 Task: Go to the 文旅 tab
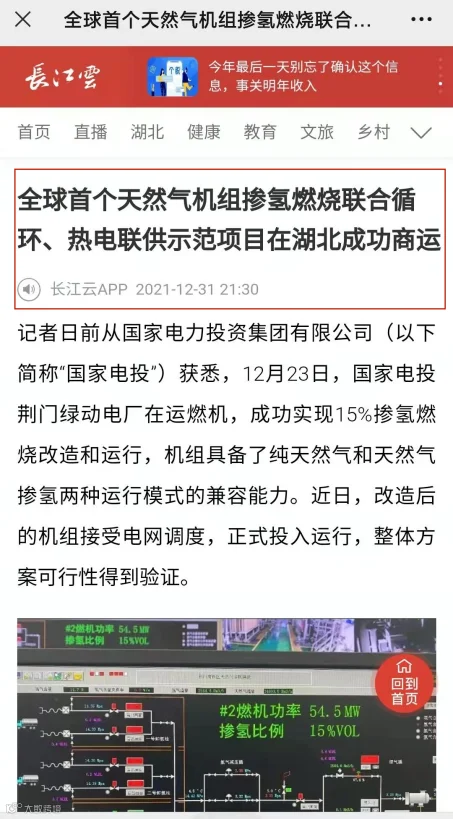coord(317,132)
